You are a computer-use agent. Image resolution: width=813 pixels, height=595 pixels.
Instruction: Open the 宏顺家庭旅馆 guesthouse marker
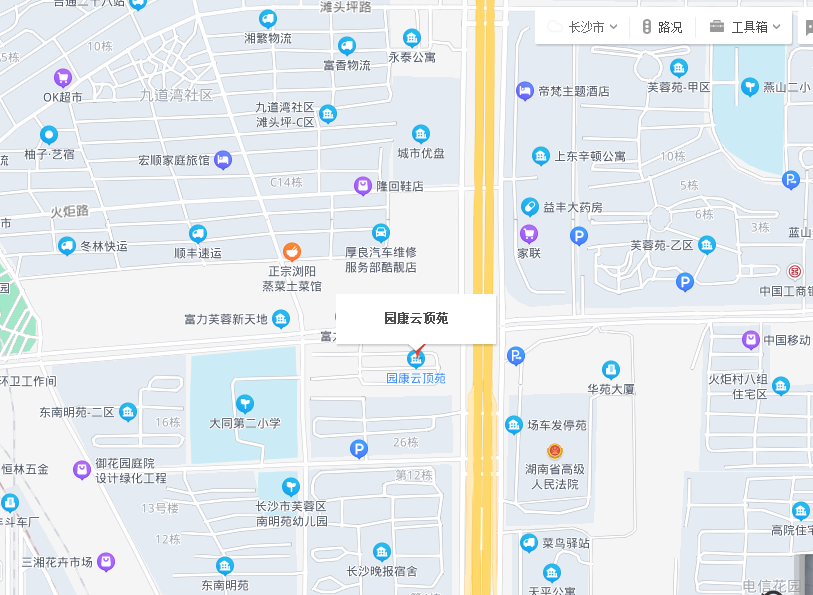pos(223,159)
